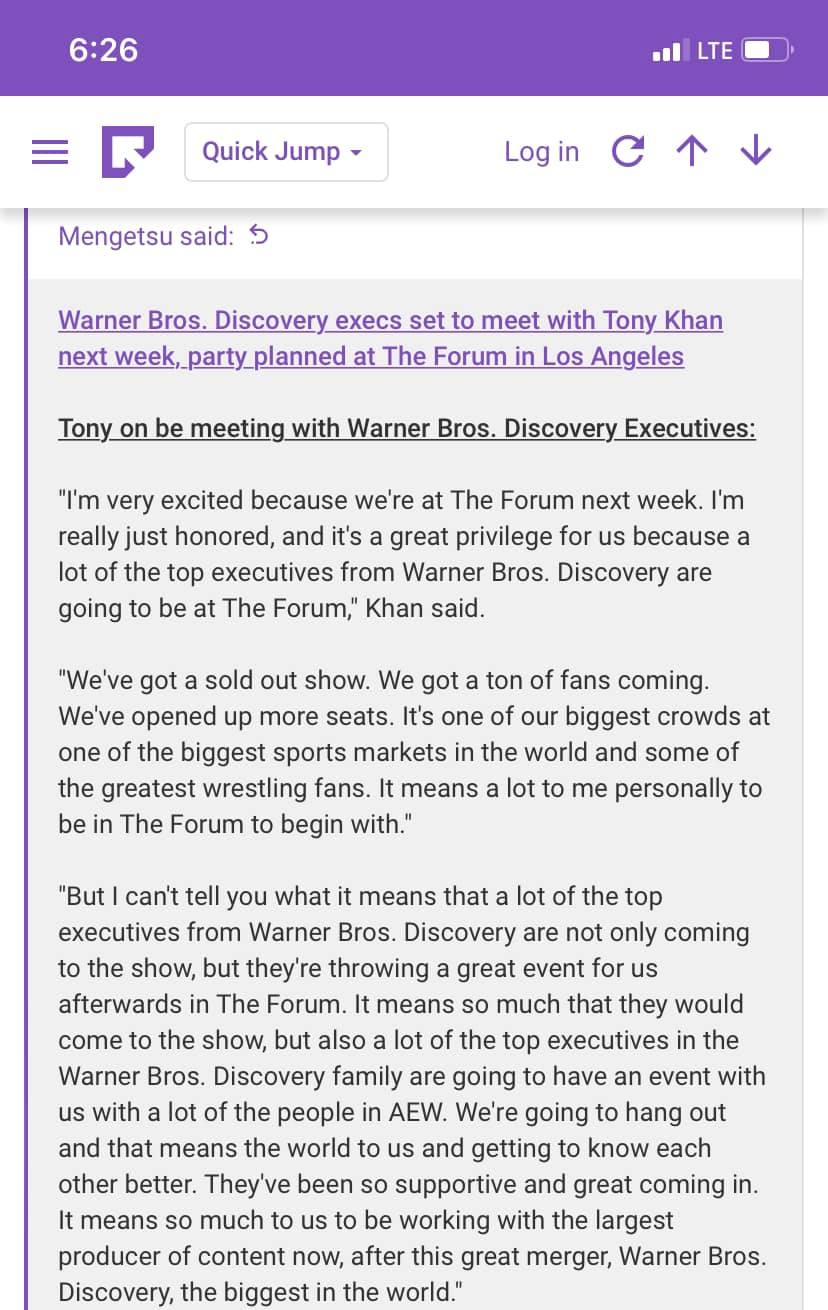The image size is (828, 1310).
Task: Refresh the thread page
Action: [627, 152]
